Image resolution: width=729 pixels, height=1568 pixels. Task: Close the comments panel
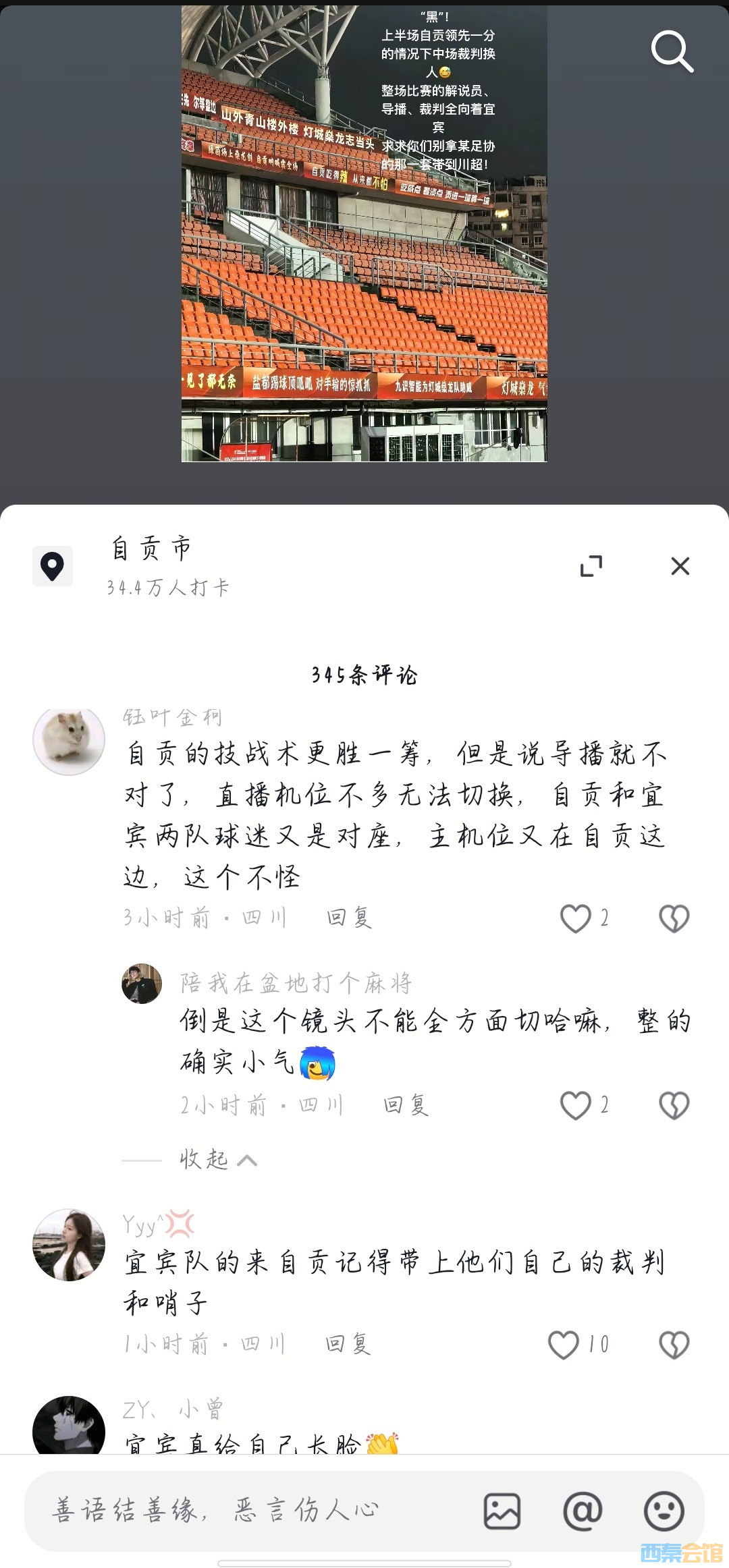pyautogui.click(x=680, y=566)
